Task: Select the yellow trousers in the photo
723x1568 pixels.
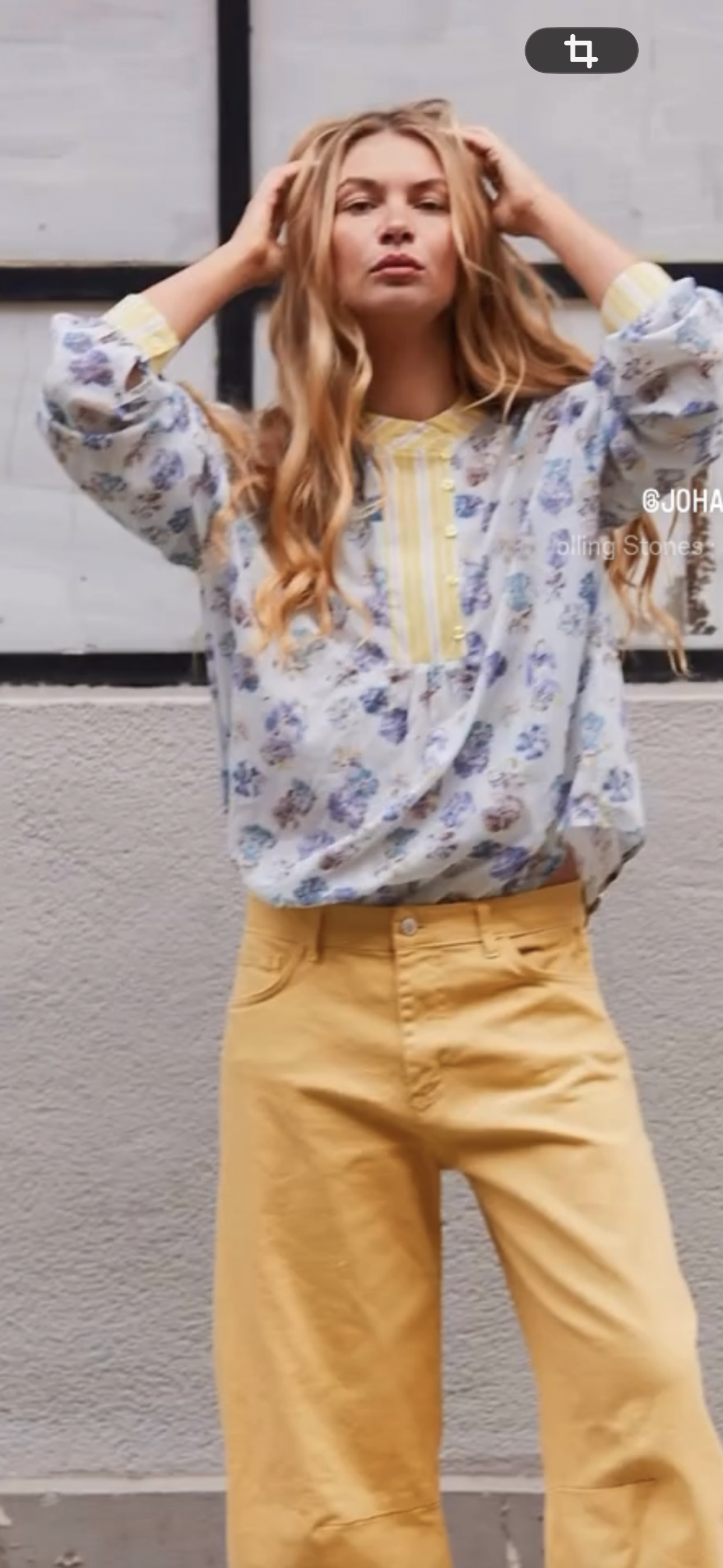Action: 396,1156
